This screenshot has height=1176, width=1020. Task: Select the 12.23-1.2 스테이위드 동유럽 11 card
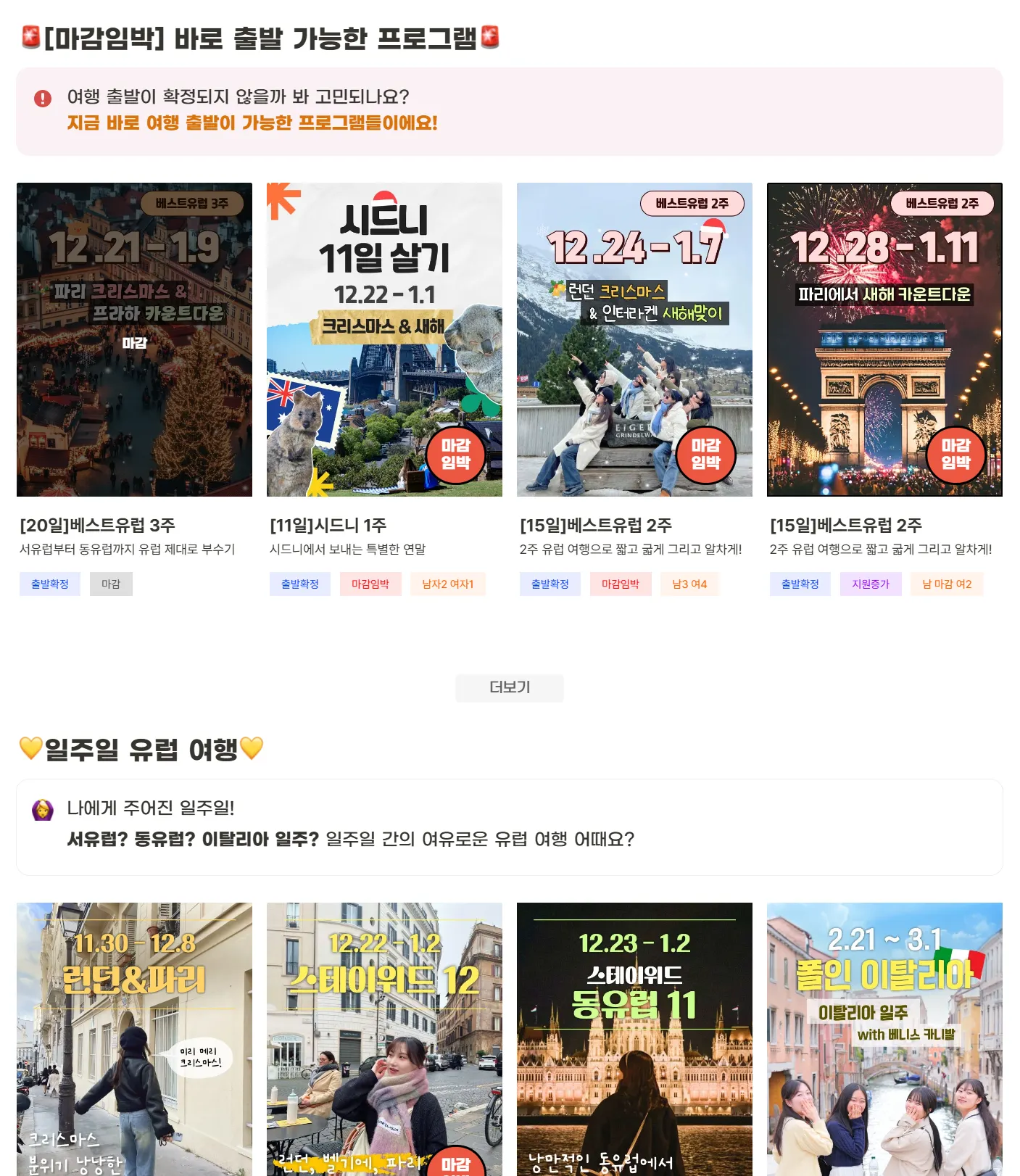tap(634, 1038)
